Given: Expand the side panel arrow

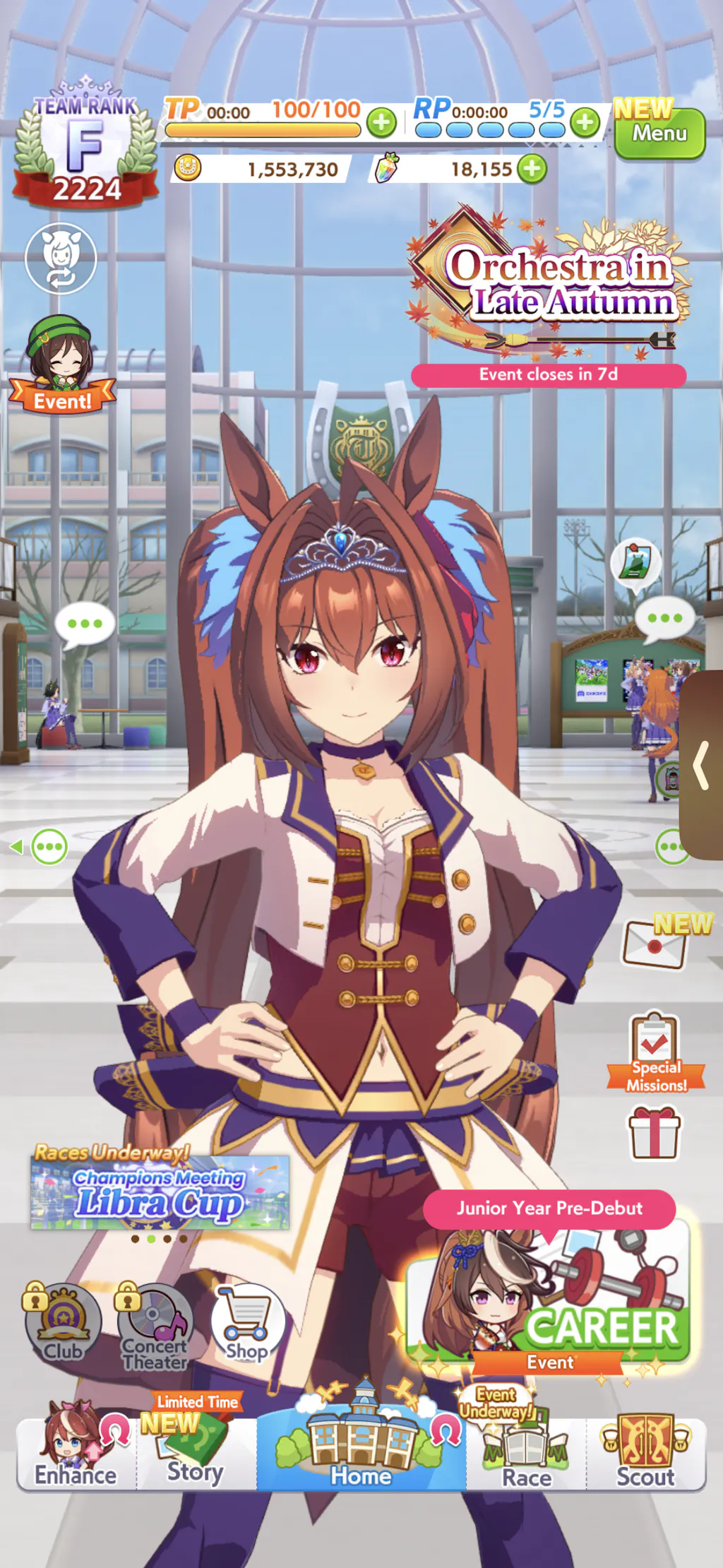Looking at the screenshot, I should coord(701,765).
